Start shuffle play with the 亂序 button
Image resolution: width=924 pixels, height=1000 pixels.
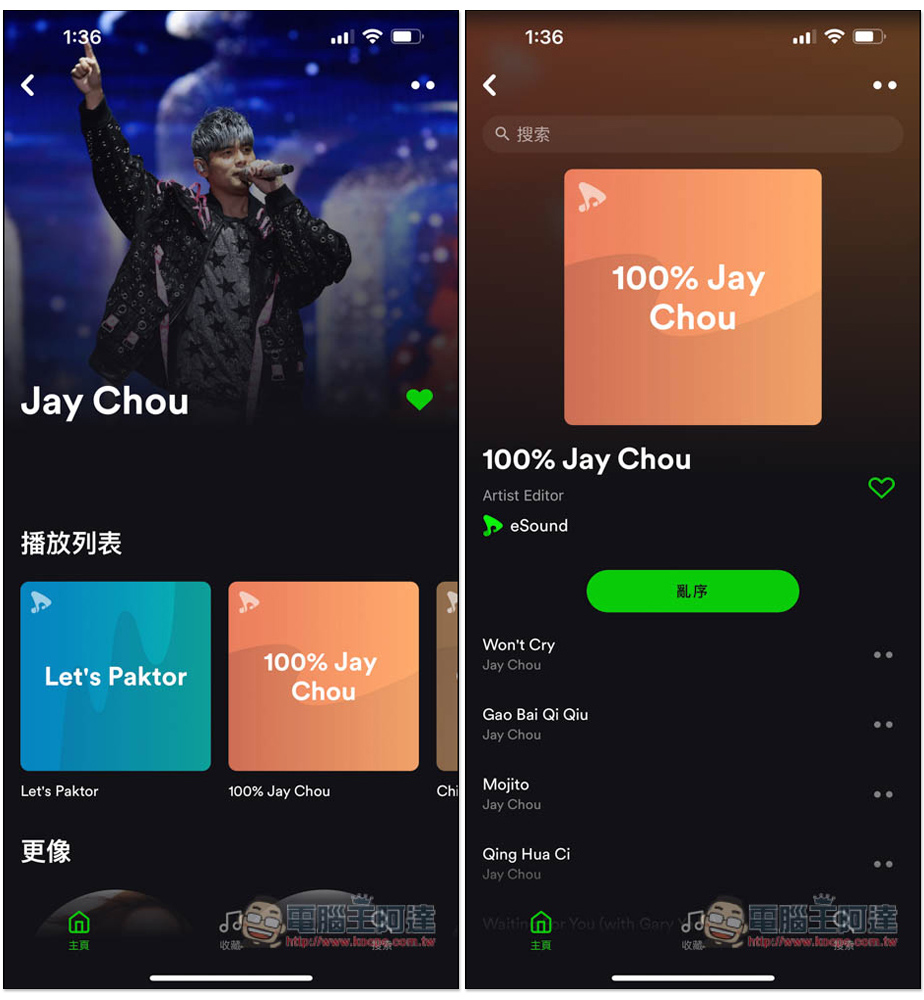click(x=692, y=591)
